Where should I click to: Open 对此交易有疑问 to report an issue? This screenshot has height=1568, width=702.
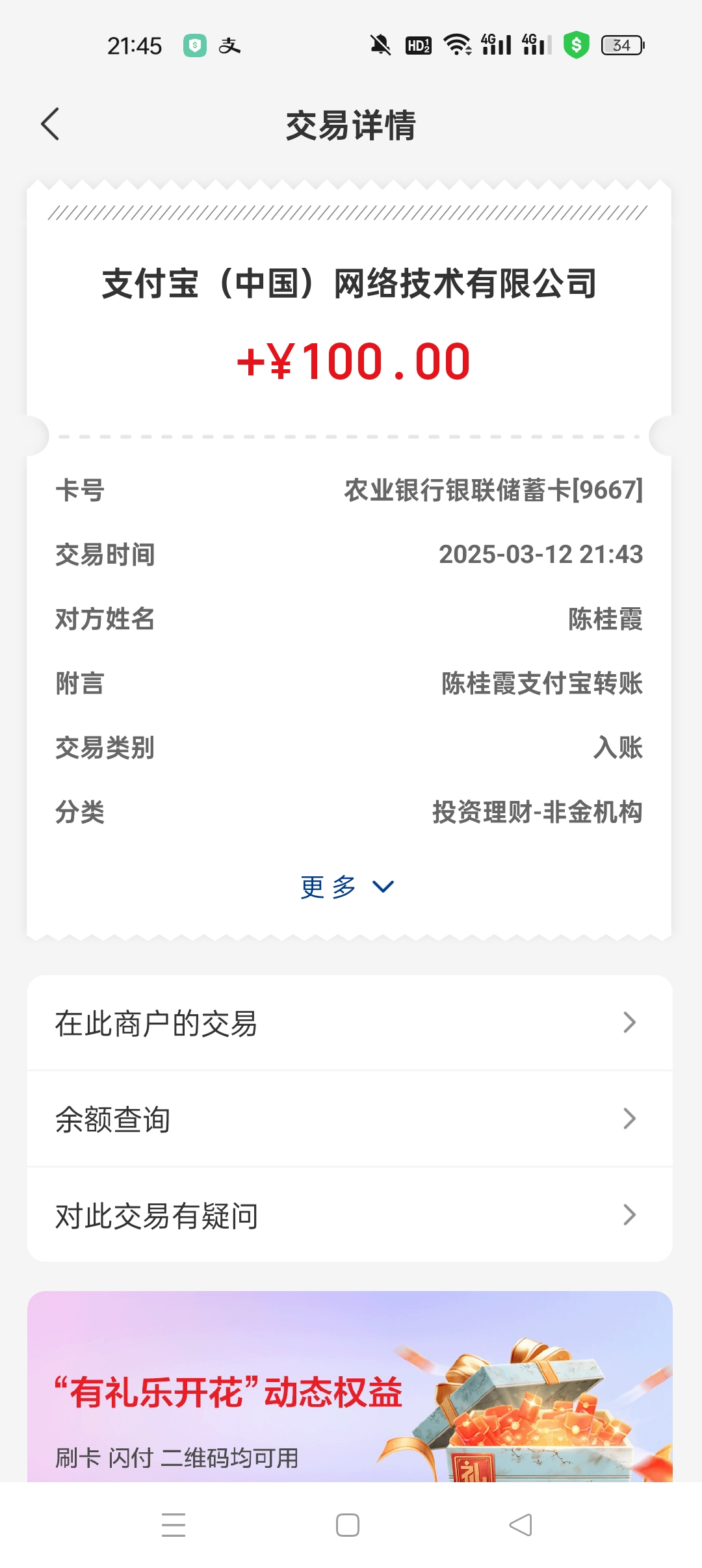click(351, 1214)
